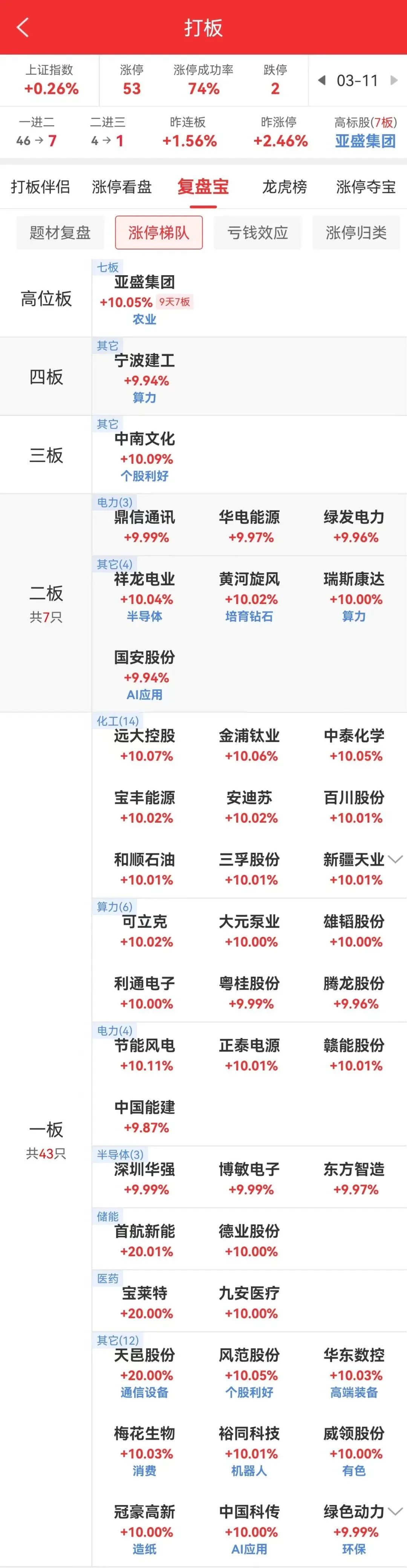This screenshot has width=407, height=1568.
Task: Open 中南文化 stock details
Action: coord(145,449)
